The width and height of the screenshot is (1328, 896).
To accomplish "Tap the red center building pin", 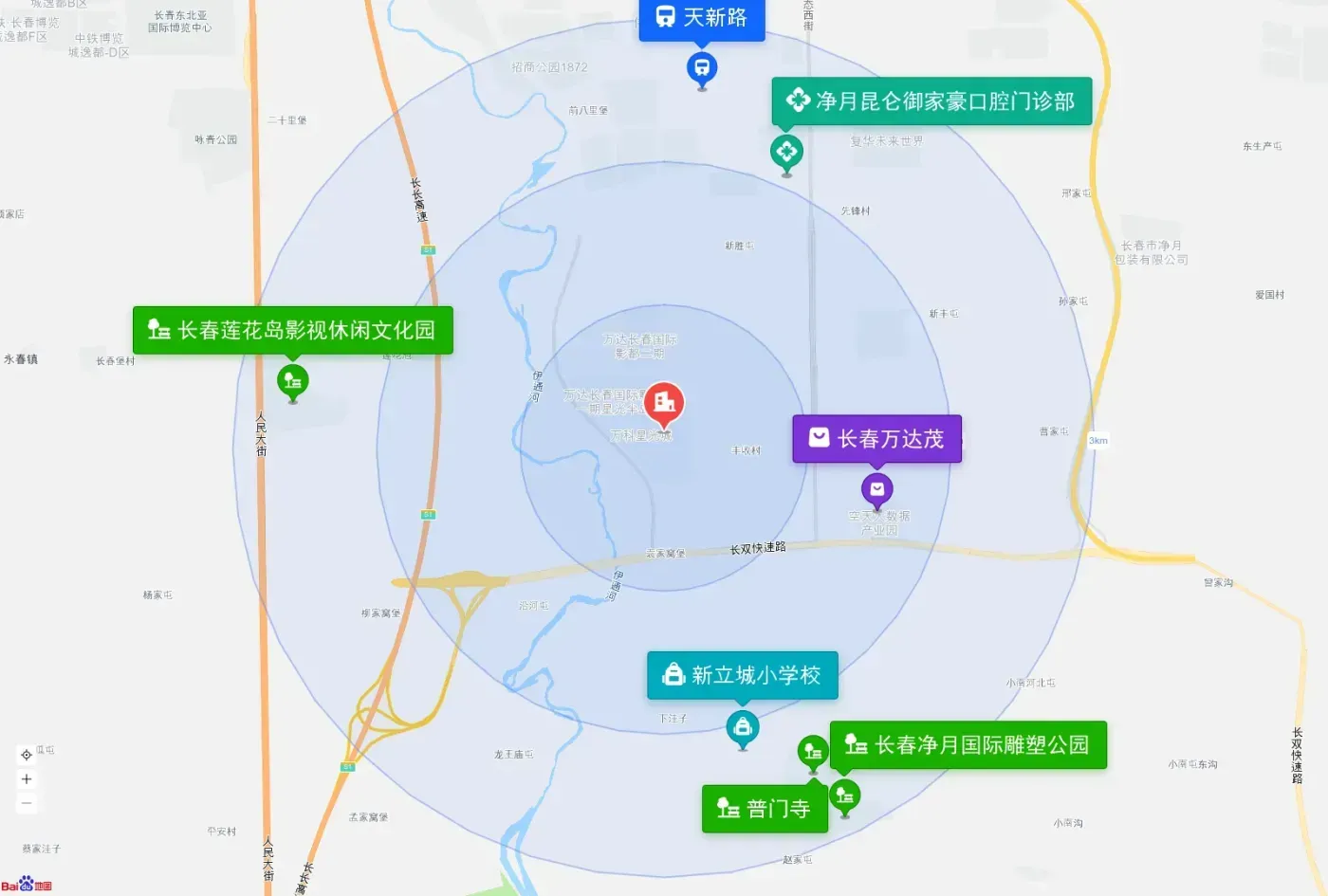I will coord(664,405).
